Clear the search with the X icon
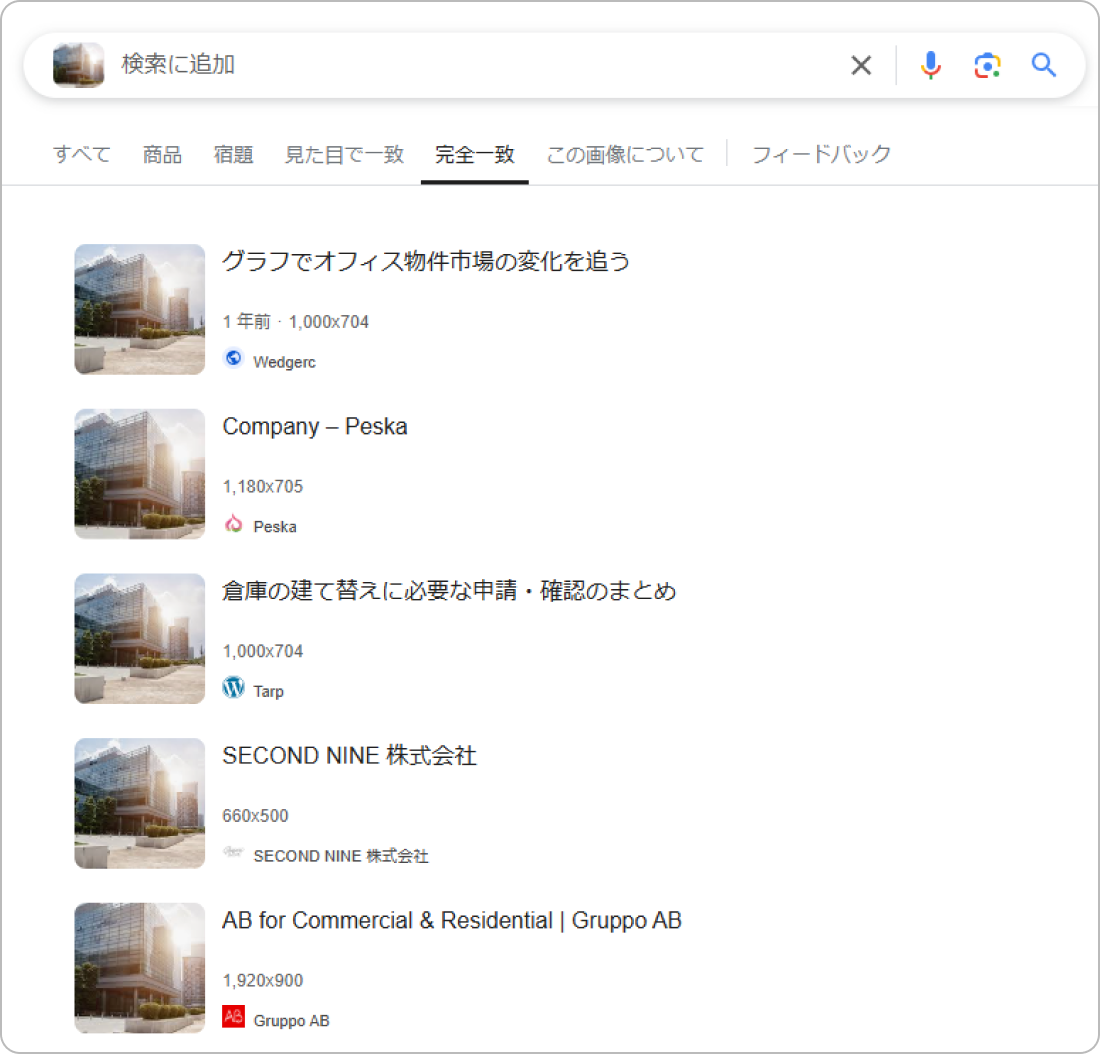Viewport: 1100px width, 1054px height. click(x=861, y=66)
